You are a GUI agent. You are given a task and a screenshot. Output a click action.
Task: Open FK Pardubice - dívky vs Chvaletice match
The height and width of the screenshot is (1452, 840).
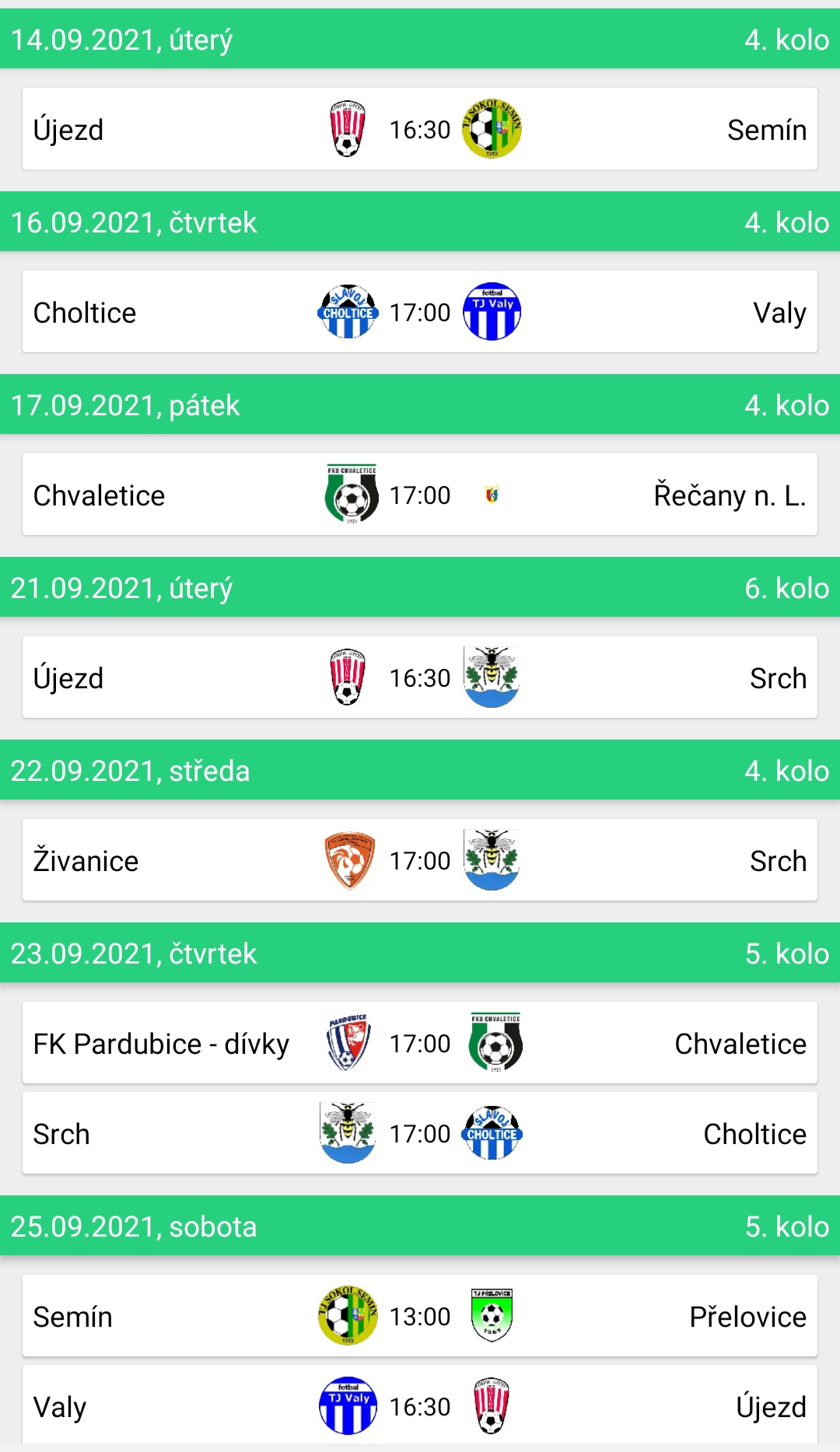[x=420, y=1043]
